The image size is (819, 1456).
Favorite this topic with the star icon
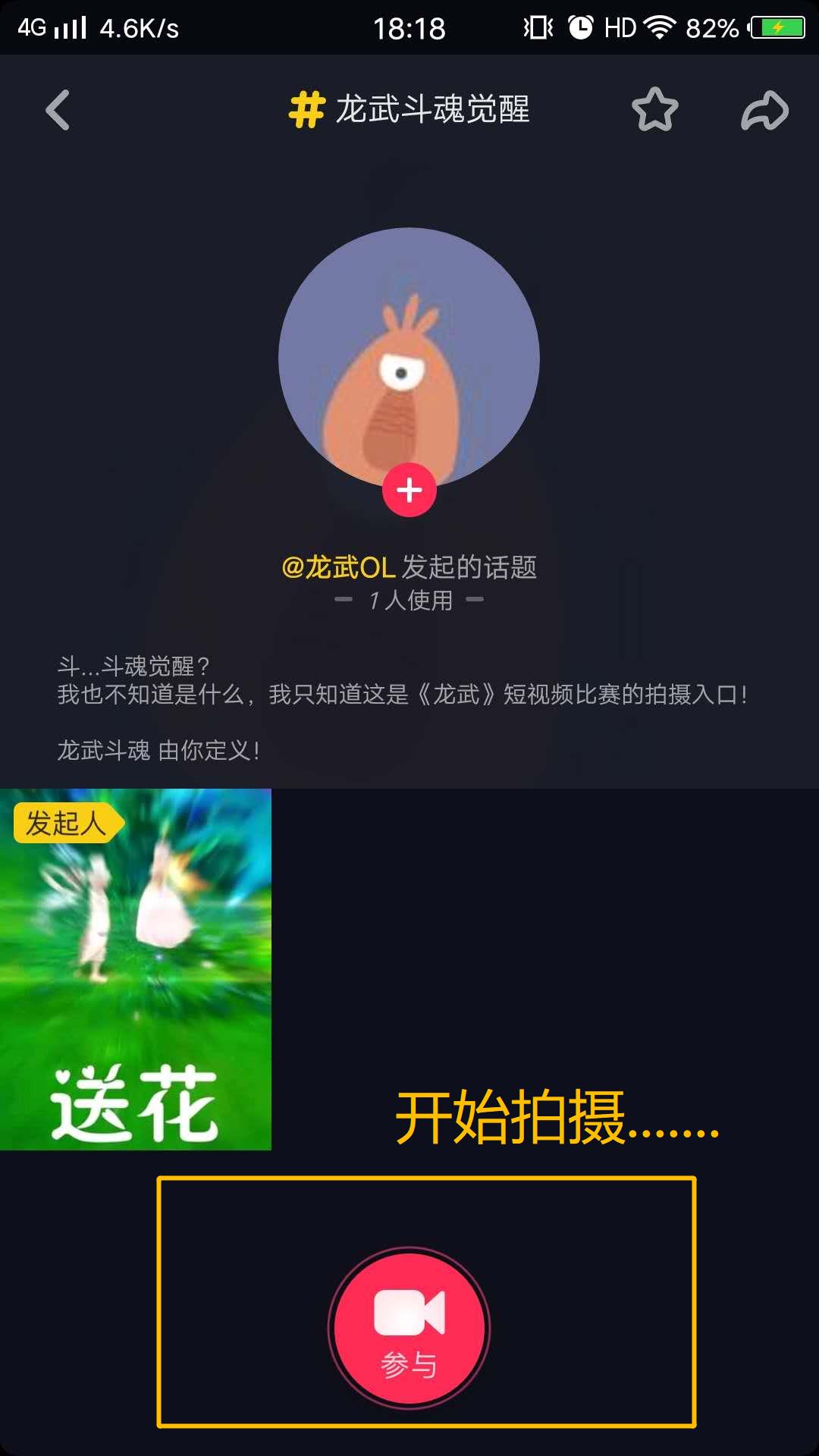(654, 110)
